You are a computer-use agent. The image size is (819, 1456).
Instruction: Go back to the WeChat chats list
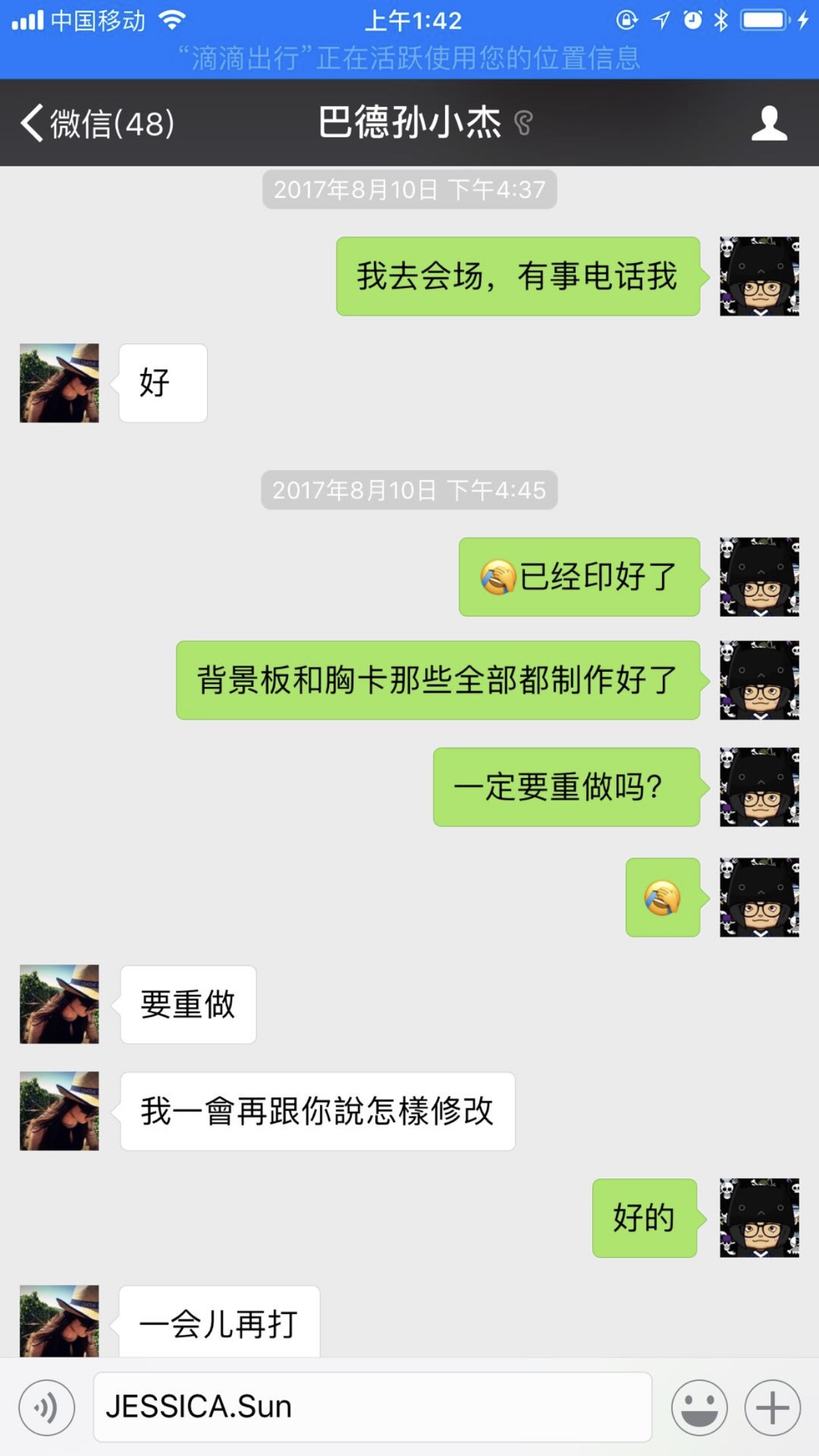pos(98,123)
